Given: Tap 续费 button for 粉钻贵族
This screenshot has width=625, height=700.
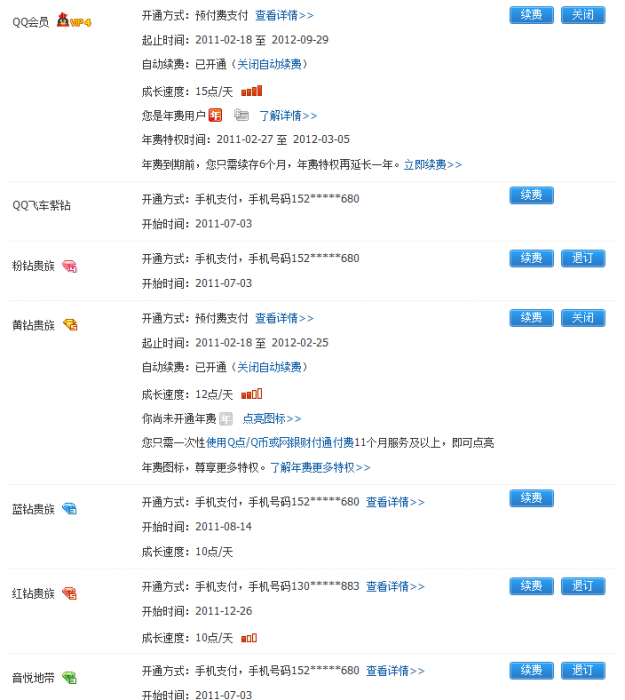Looking at the screenshot, I should click(x=532, y=258).
